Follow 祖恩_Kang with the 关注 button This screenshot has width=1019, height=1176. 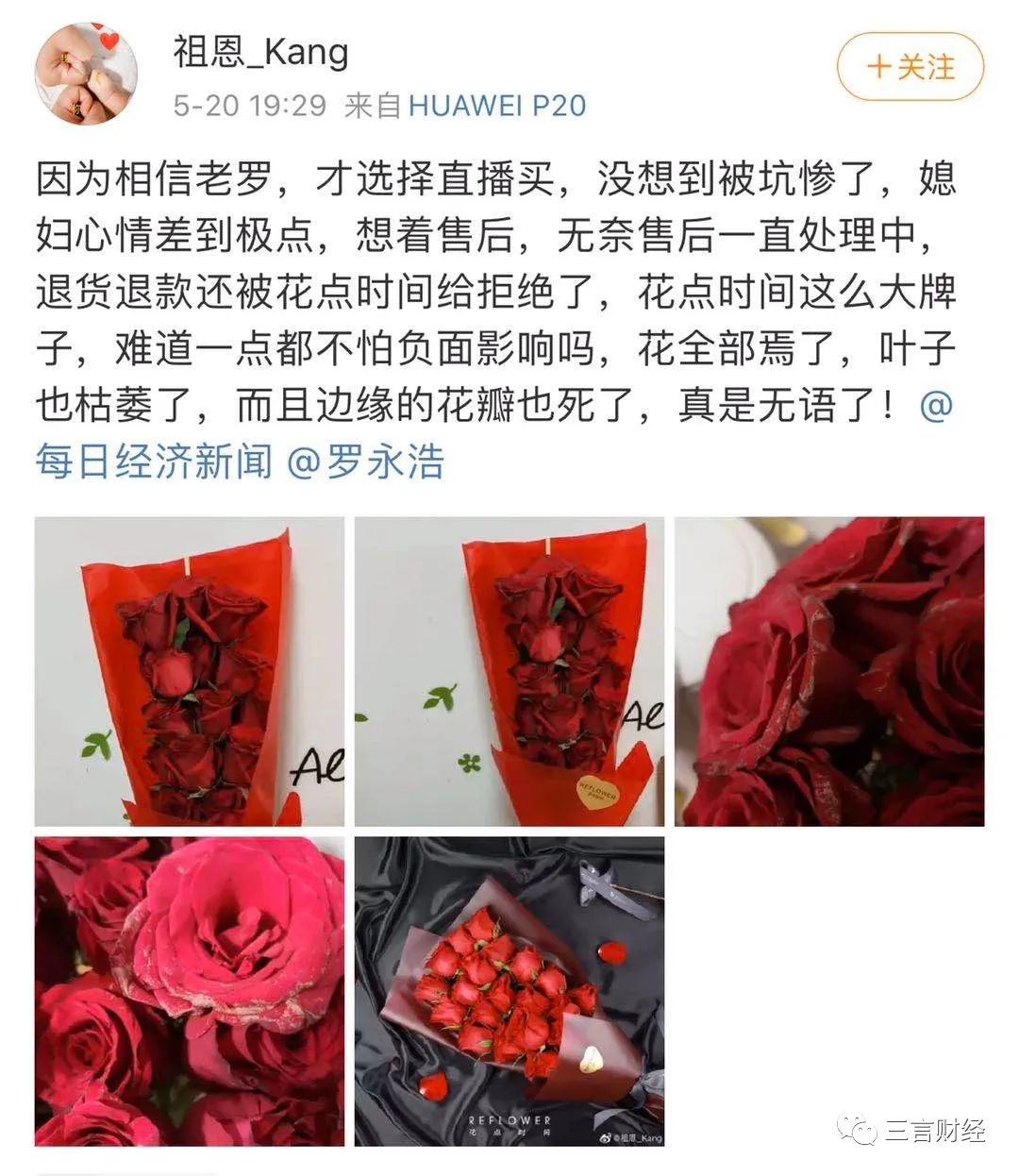(x=910, y=67)
